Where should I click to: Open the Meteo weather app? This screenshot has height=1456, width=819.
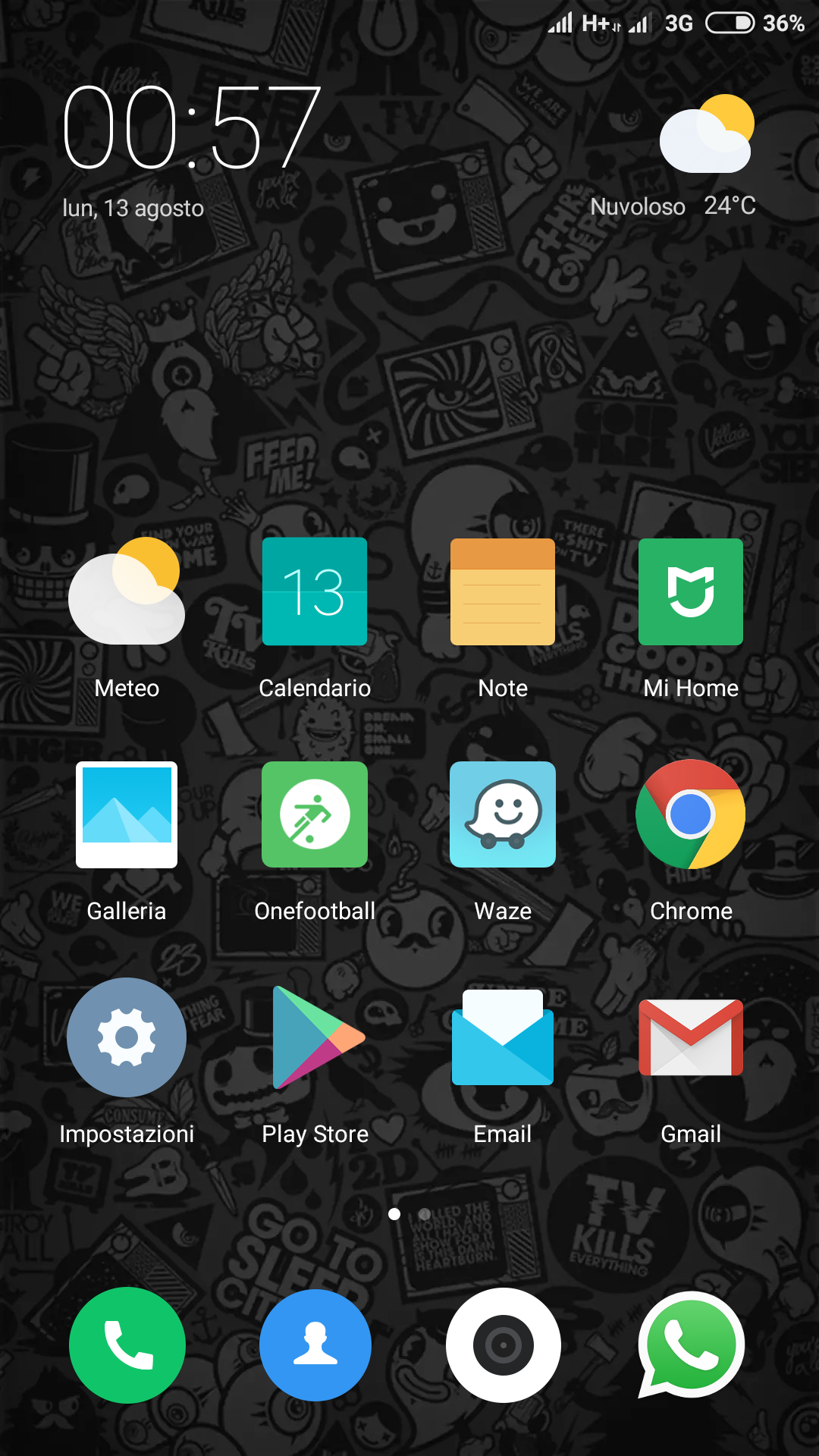click(127, 592)
